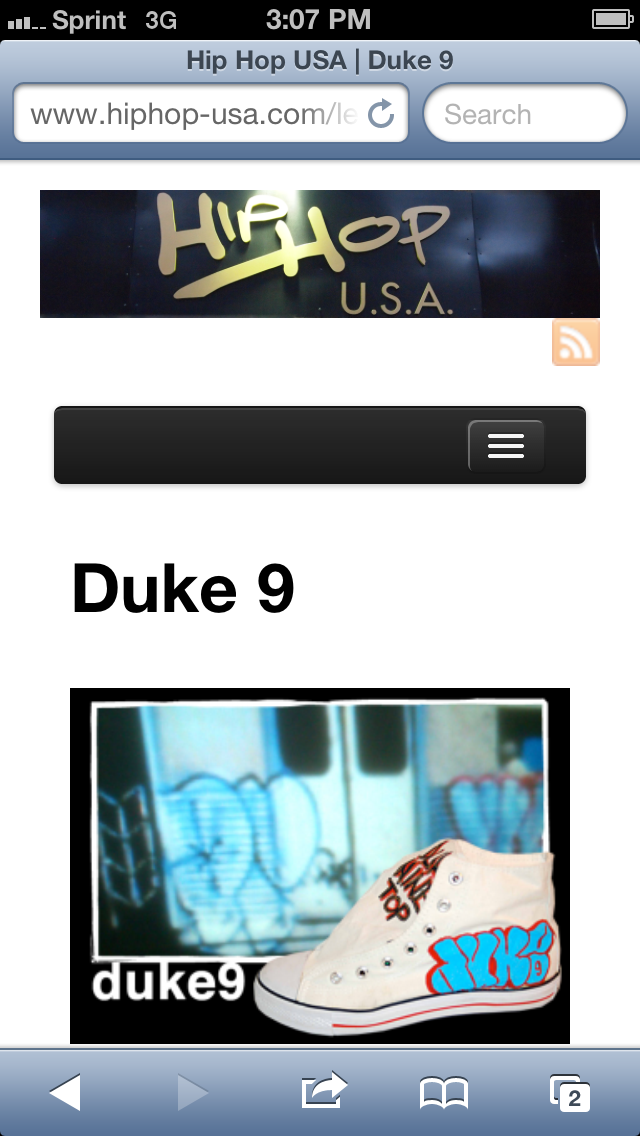View the two open browser tabs
Image resolution: width=640 pixels, height=1136 pixels.
pos(570,1093)
